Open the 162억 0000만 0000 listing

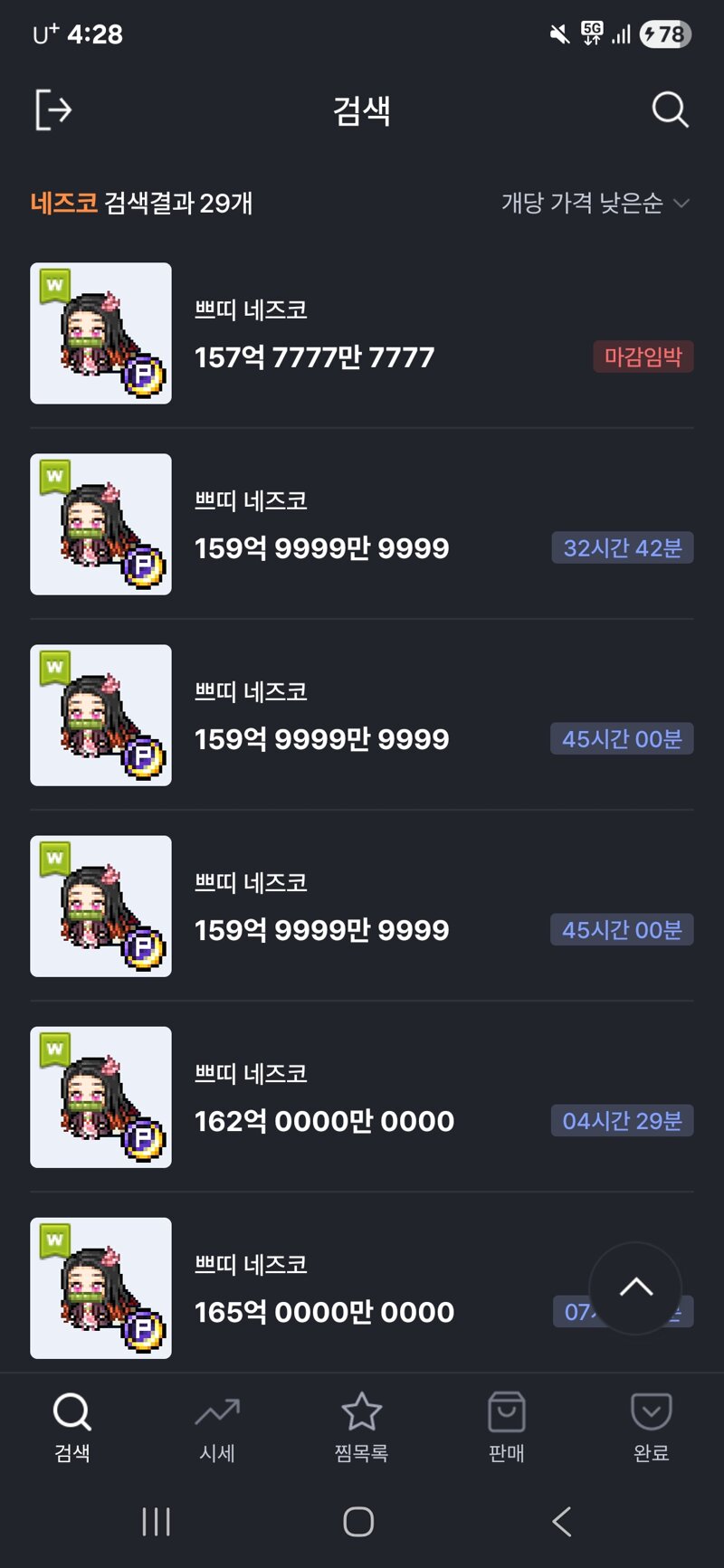point(362,1097)
